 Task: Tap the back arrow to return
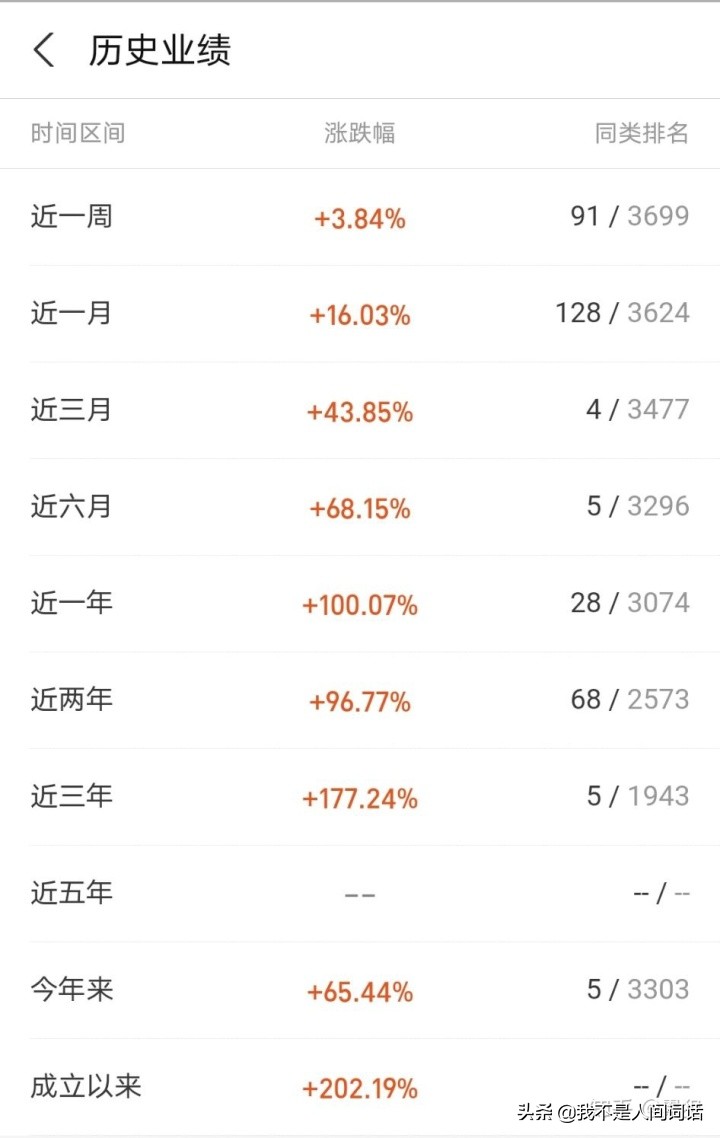tap(42, 50)
